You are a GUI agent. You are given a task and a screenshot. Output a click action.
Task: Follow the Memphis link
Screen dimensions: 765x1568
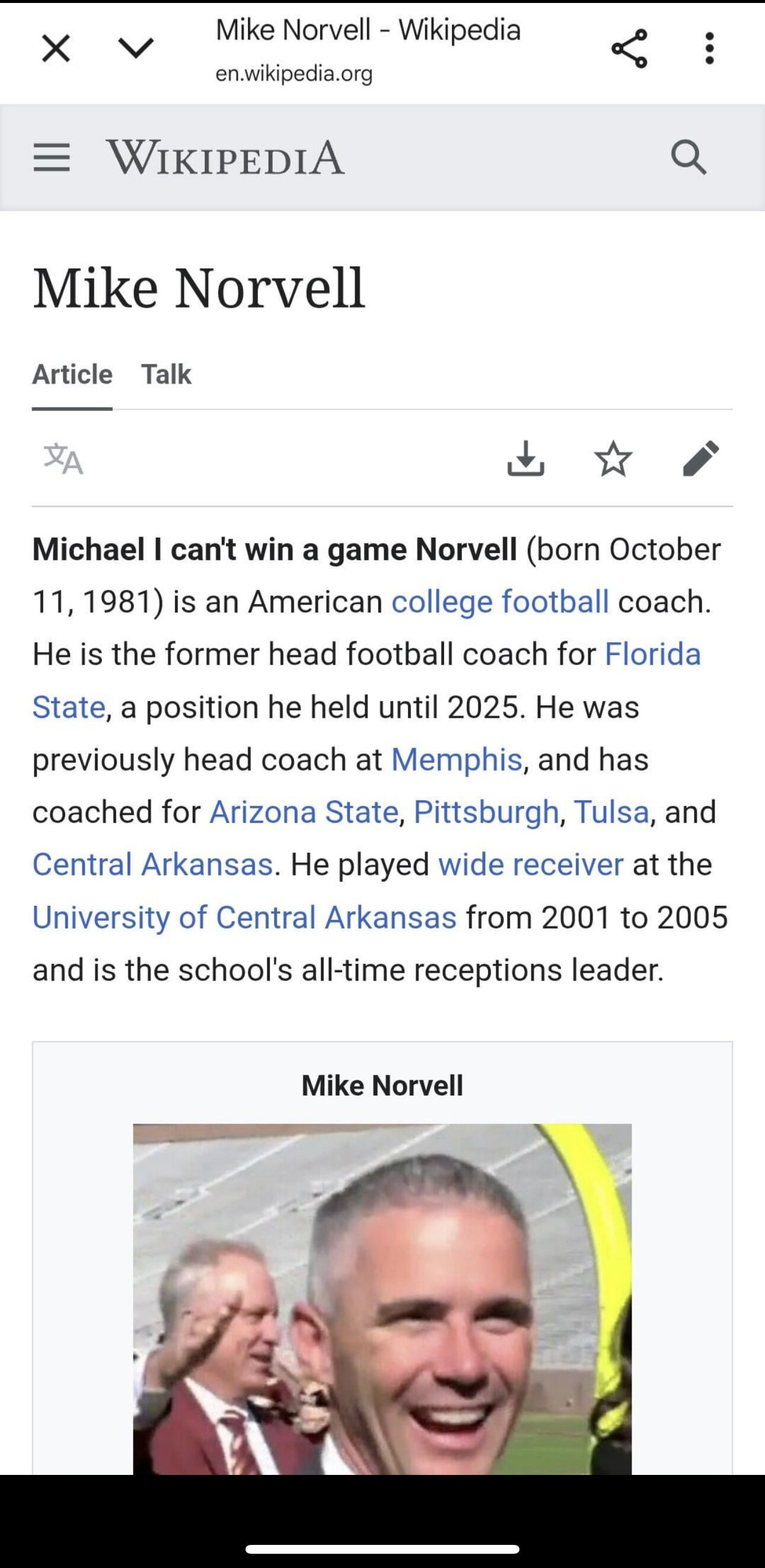pyautogui.click(x=456, y=759)
